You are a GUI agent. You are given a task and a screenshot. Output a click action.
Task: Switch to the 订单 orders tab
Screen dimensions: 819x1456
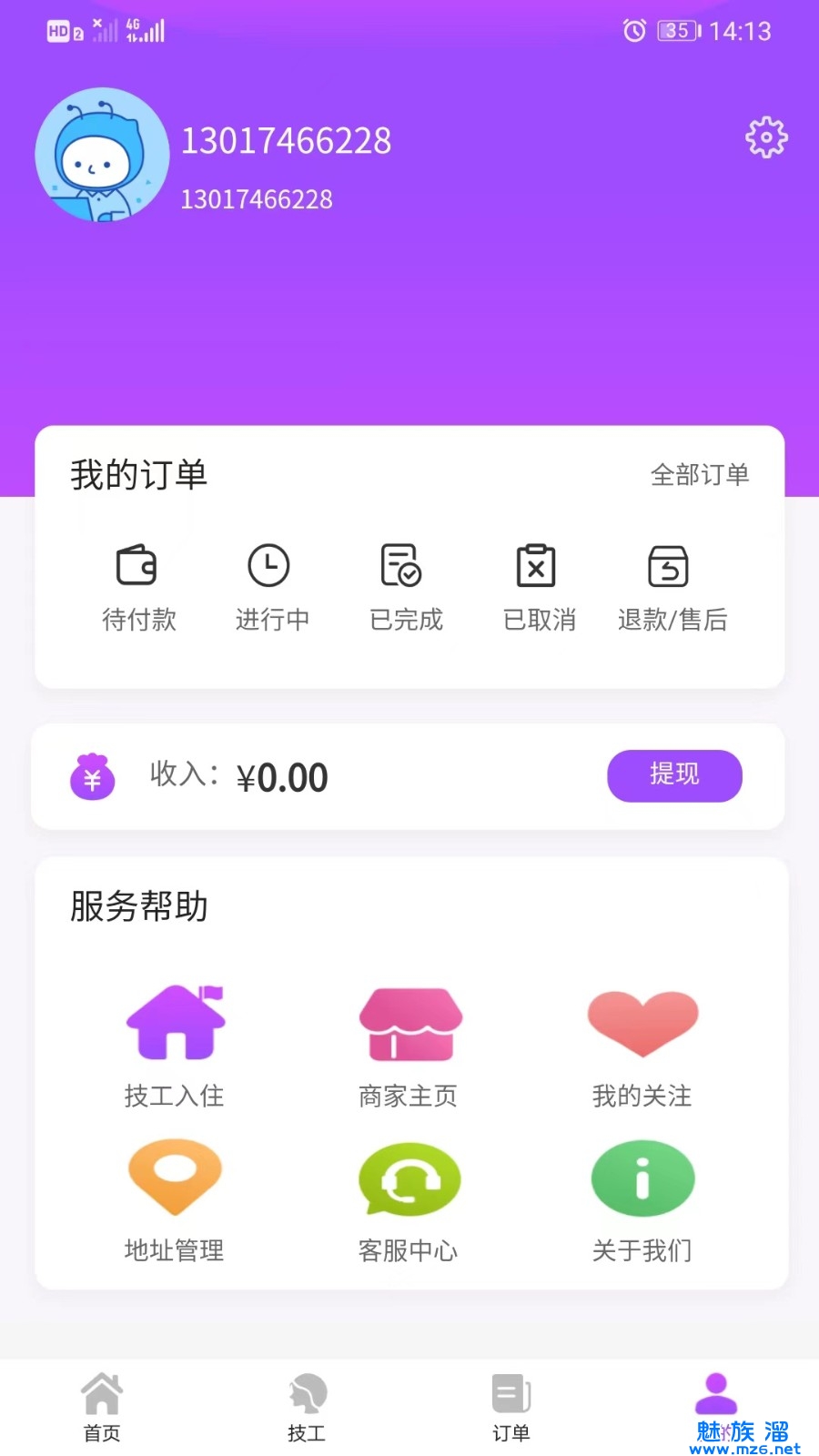[511, 1407]
